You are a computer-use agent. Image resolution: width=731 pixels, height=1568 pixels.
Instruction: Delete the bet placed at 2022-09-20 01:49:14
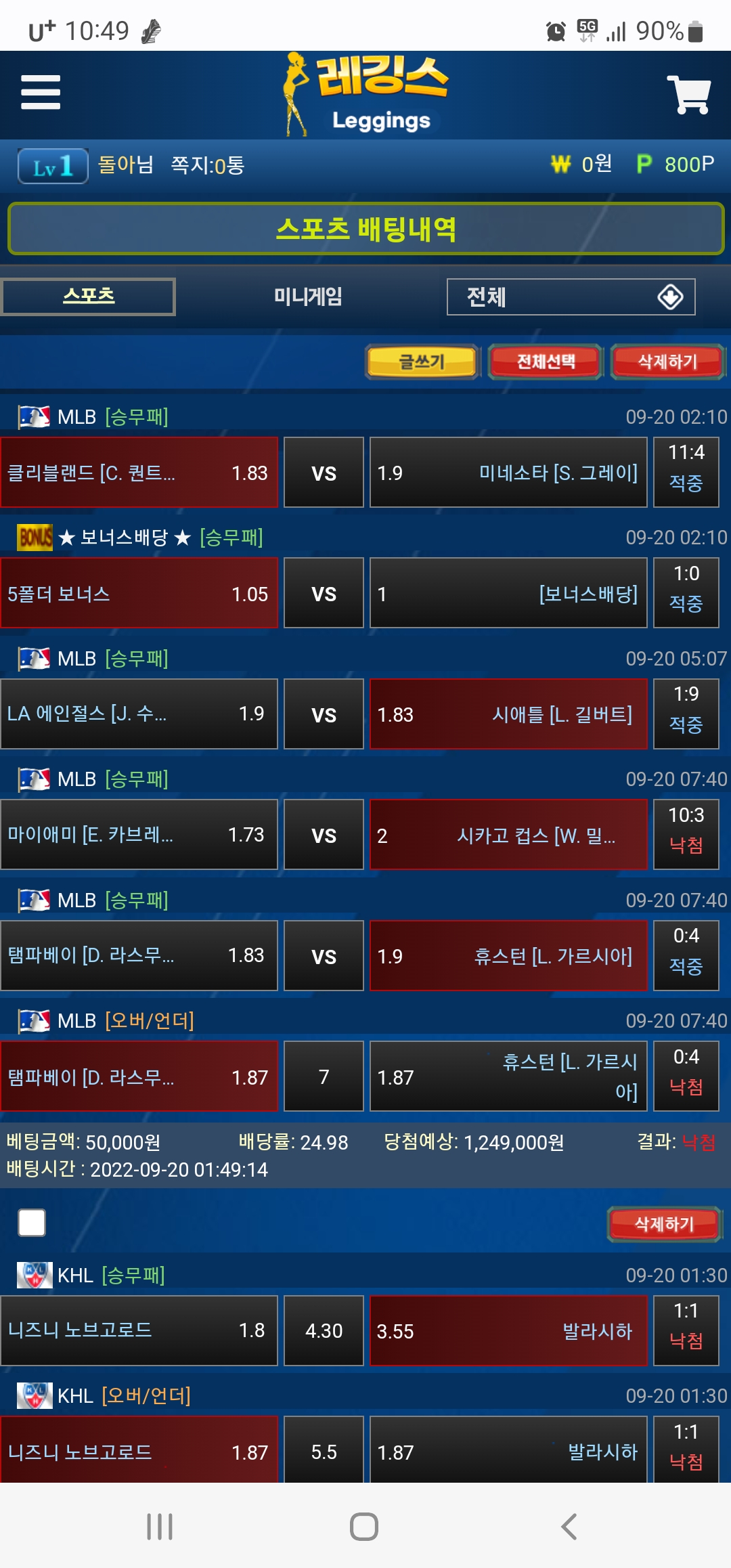click(664, 1224)
